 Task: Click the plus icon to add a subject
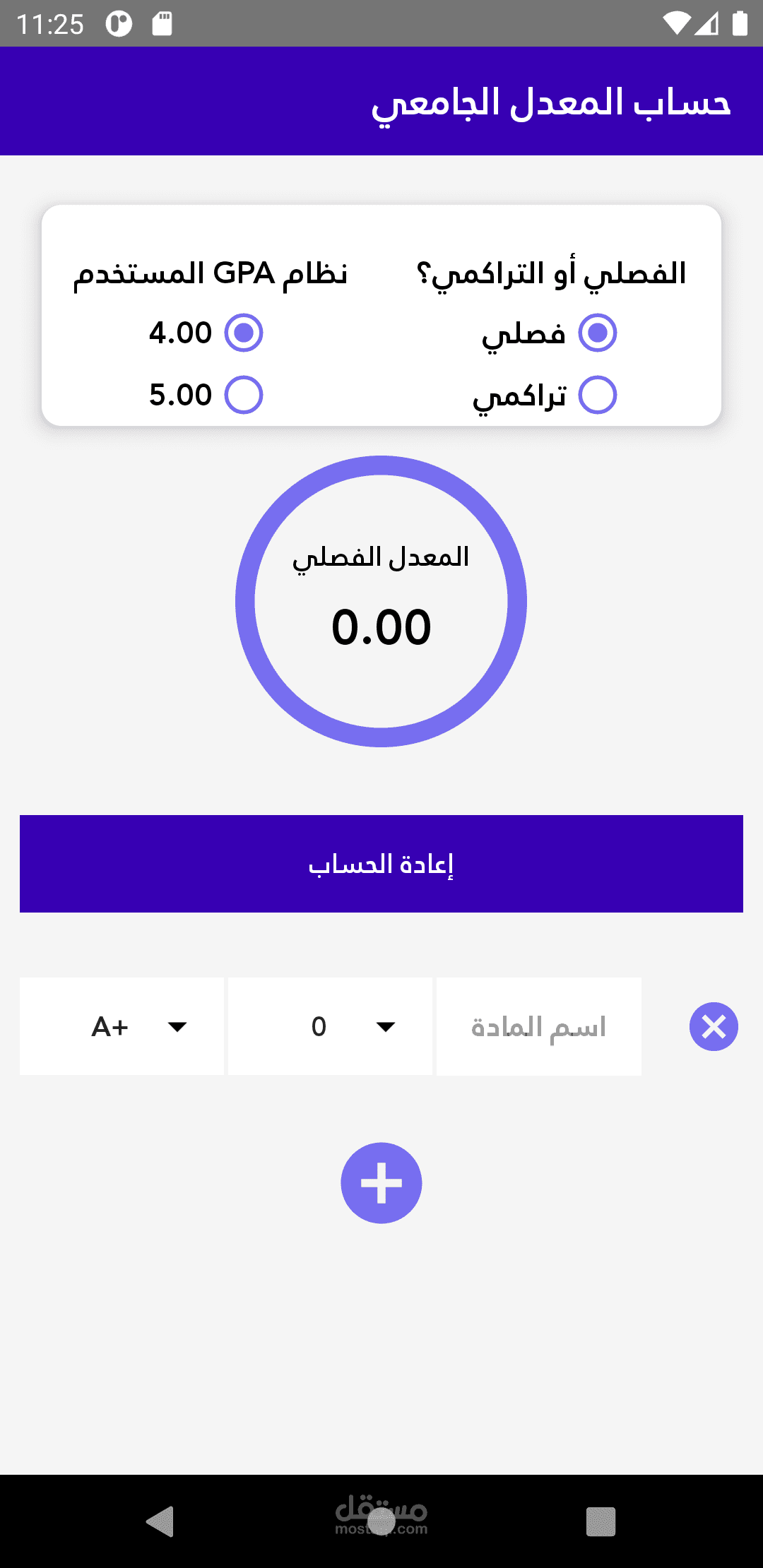click(x=381, y=1182)
